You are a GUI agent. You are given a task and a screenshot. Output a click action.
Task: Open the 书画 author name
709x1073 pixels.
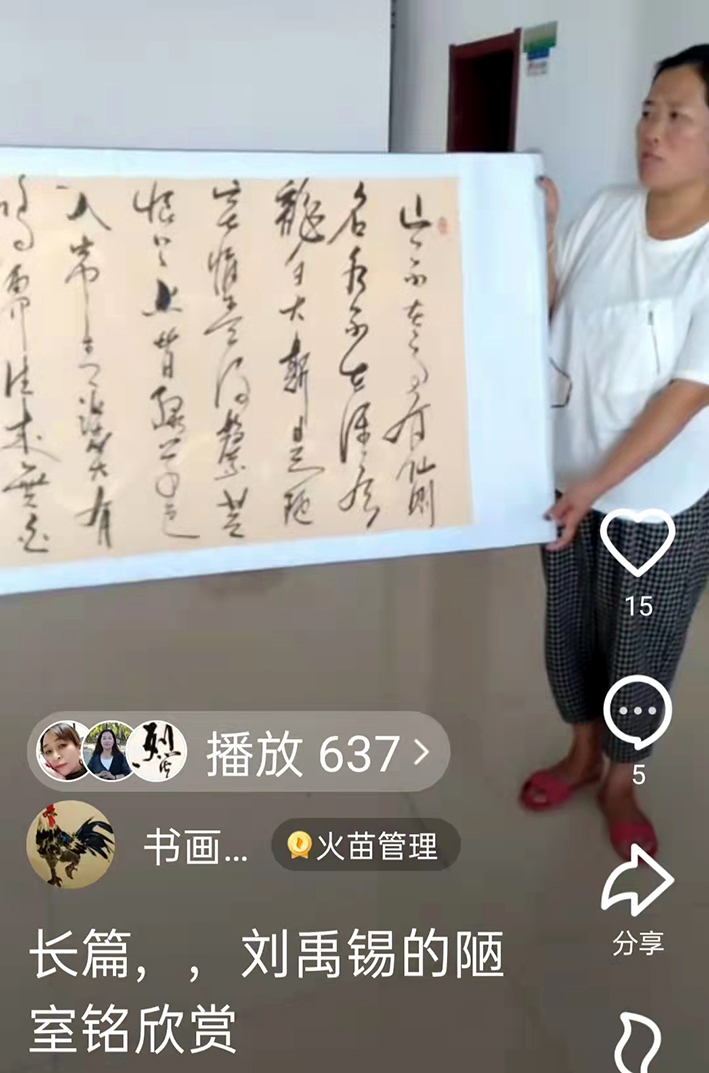point(195,847)
